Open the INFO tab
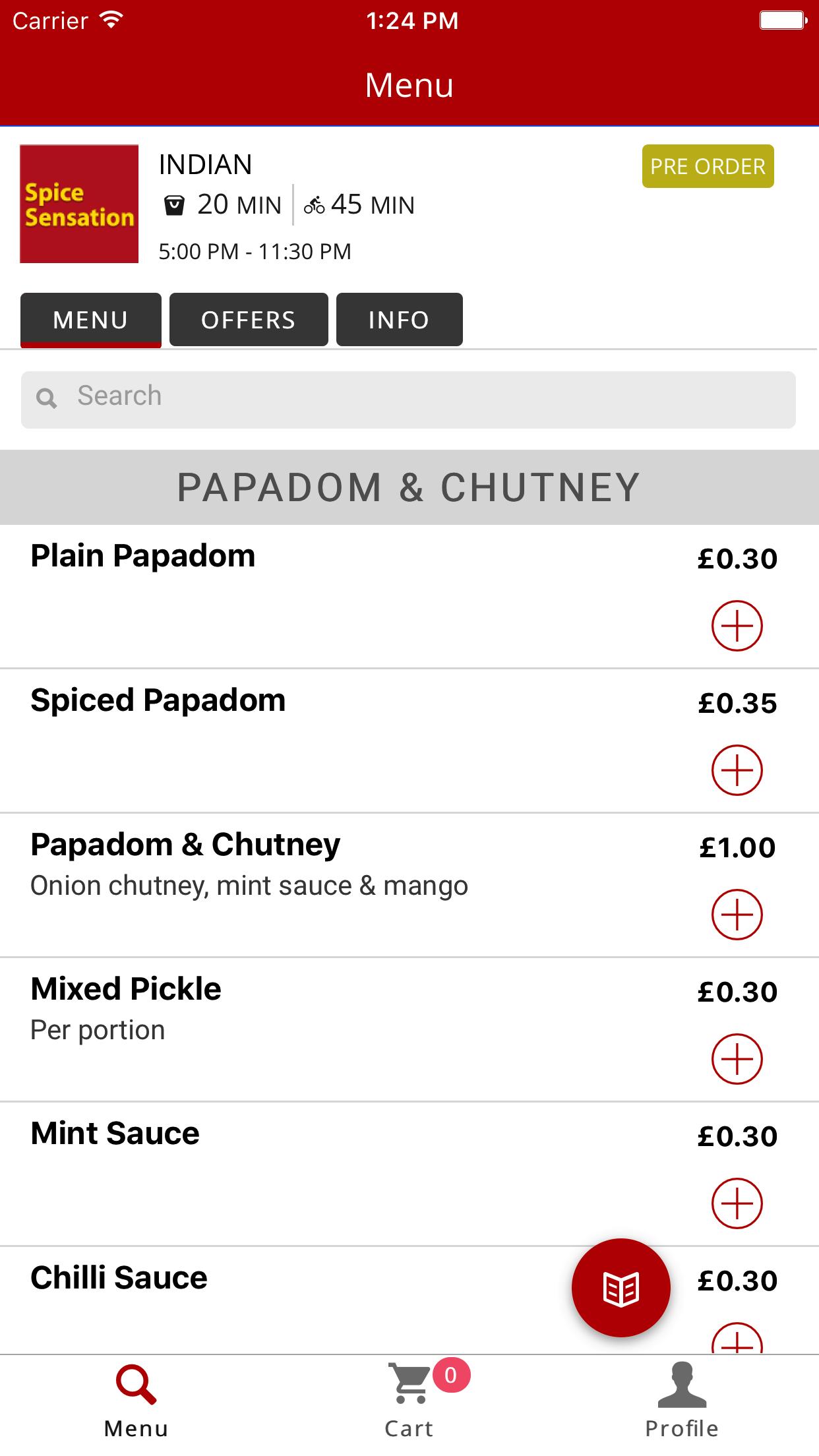This screenshot has height=1456, width=819. [x=399, y=320]
